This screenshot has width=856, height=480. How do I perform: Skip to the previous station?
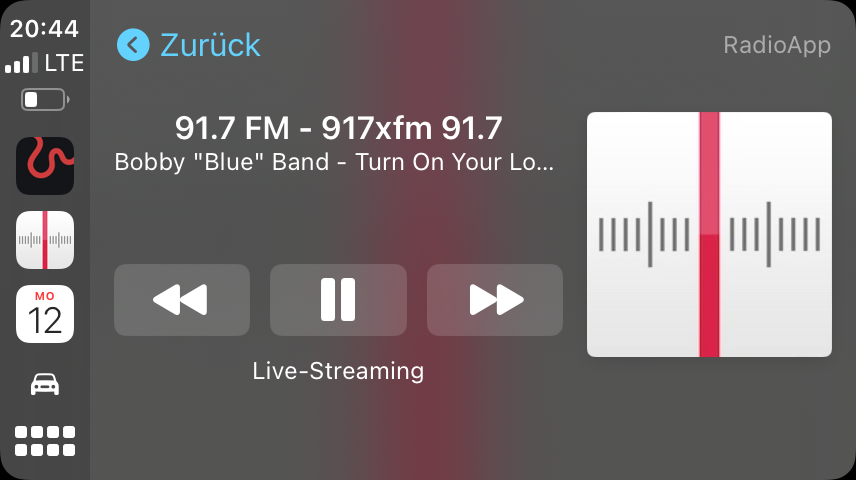point(181,299)
